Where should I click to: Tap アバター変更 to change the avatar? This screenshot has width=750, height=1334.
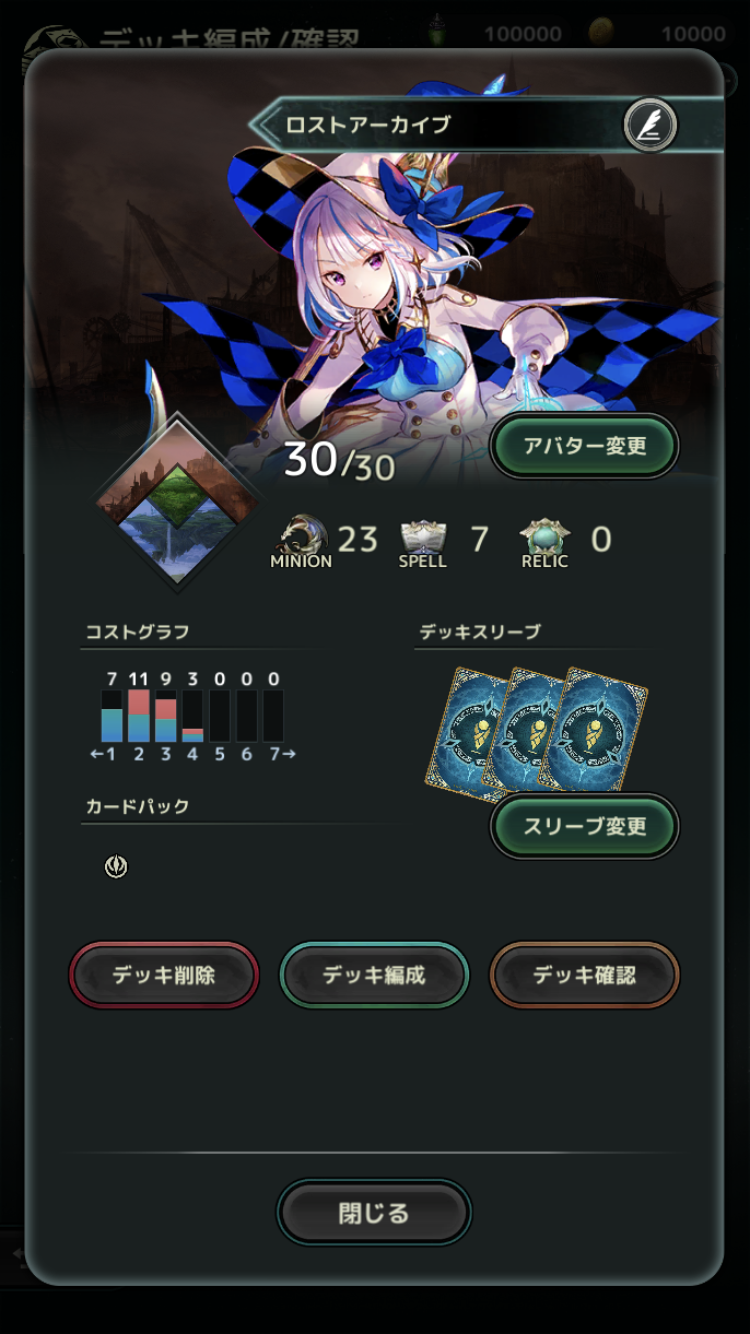click(584, 446)
